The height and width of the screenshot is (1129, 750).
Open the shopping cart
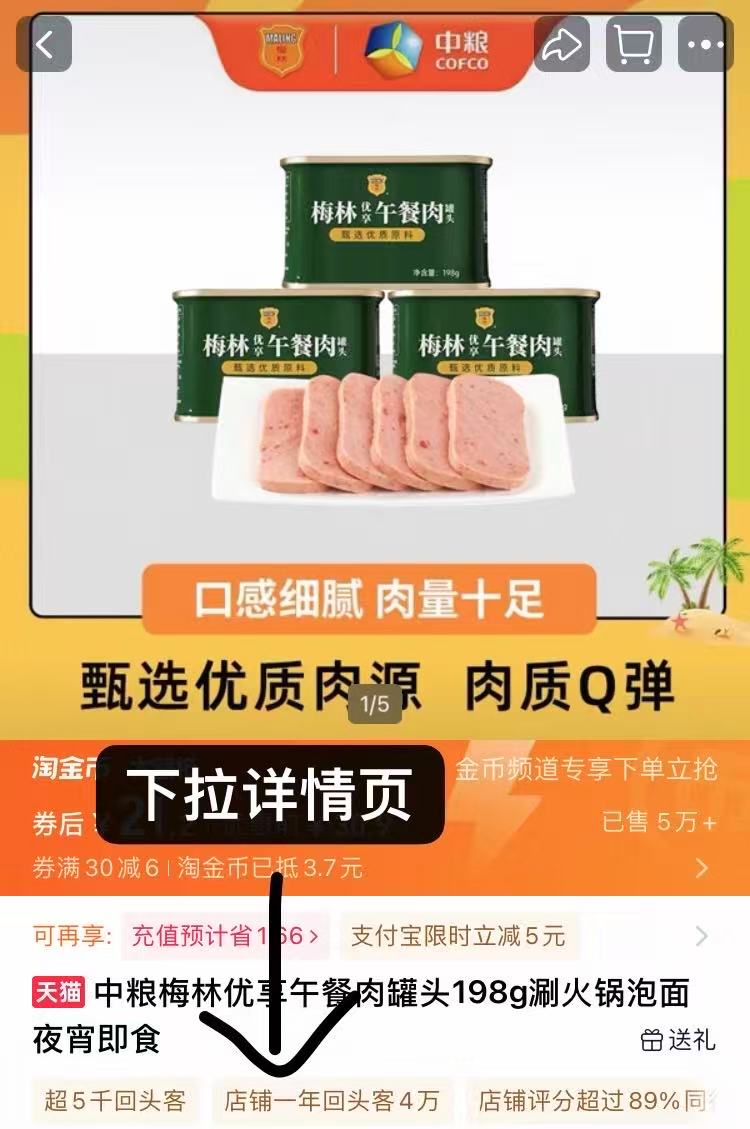click(632, 45)
